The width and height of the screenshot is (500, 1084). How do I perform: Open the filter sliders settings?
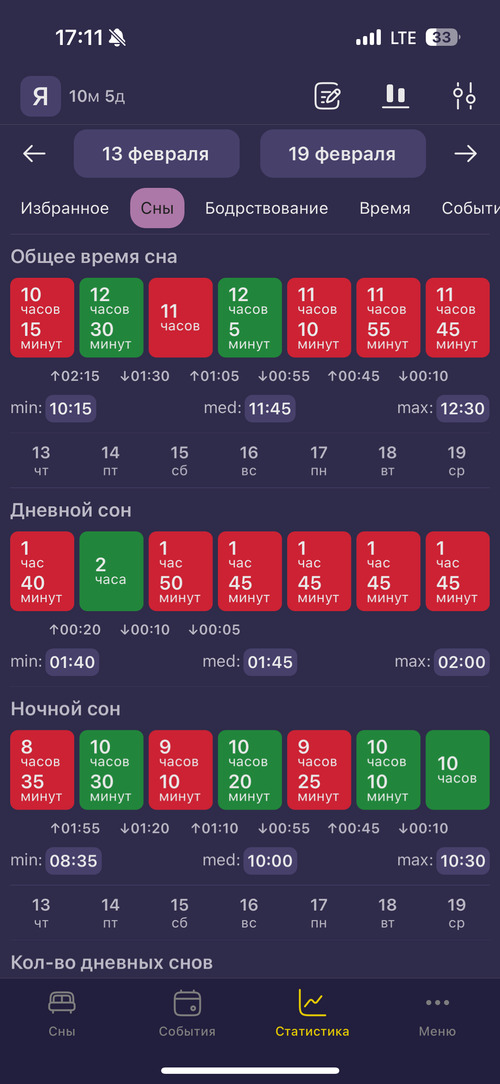pyautogui.click(x=465, y=96)
